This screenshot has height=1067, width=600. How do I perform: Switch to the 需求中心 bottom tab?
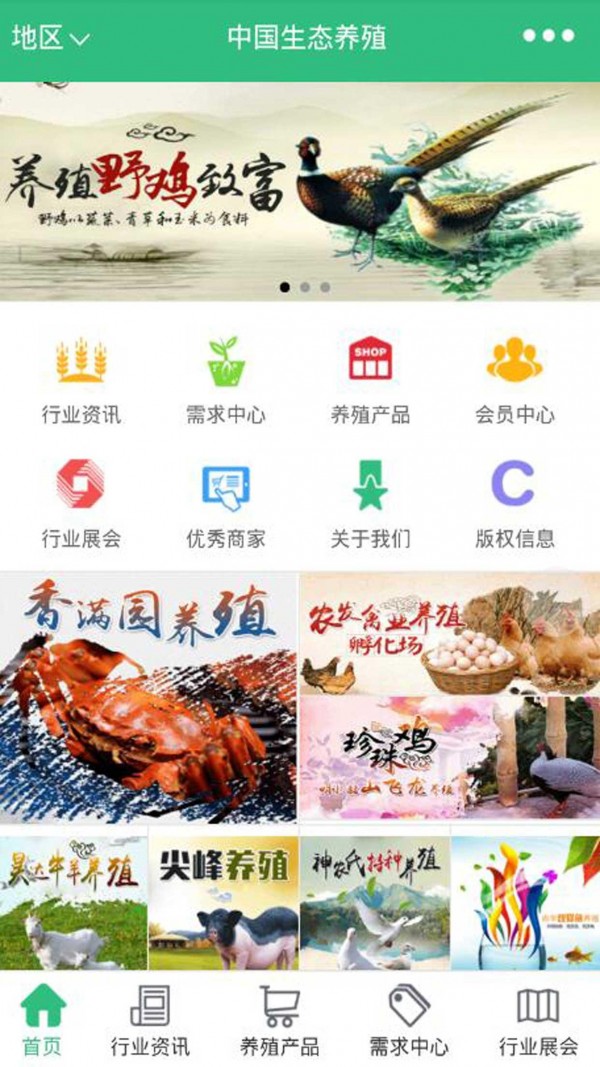[409, 1020]
